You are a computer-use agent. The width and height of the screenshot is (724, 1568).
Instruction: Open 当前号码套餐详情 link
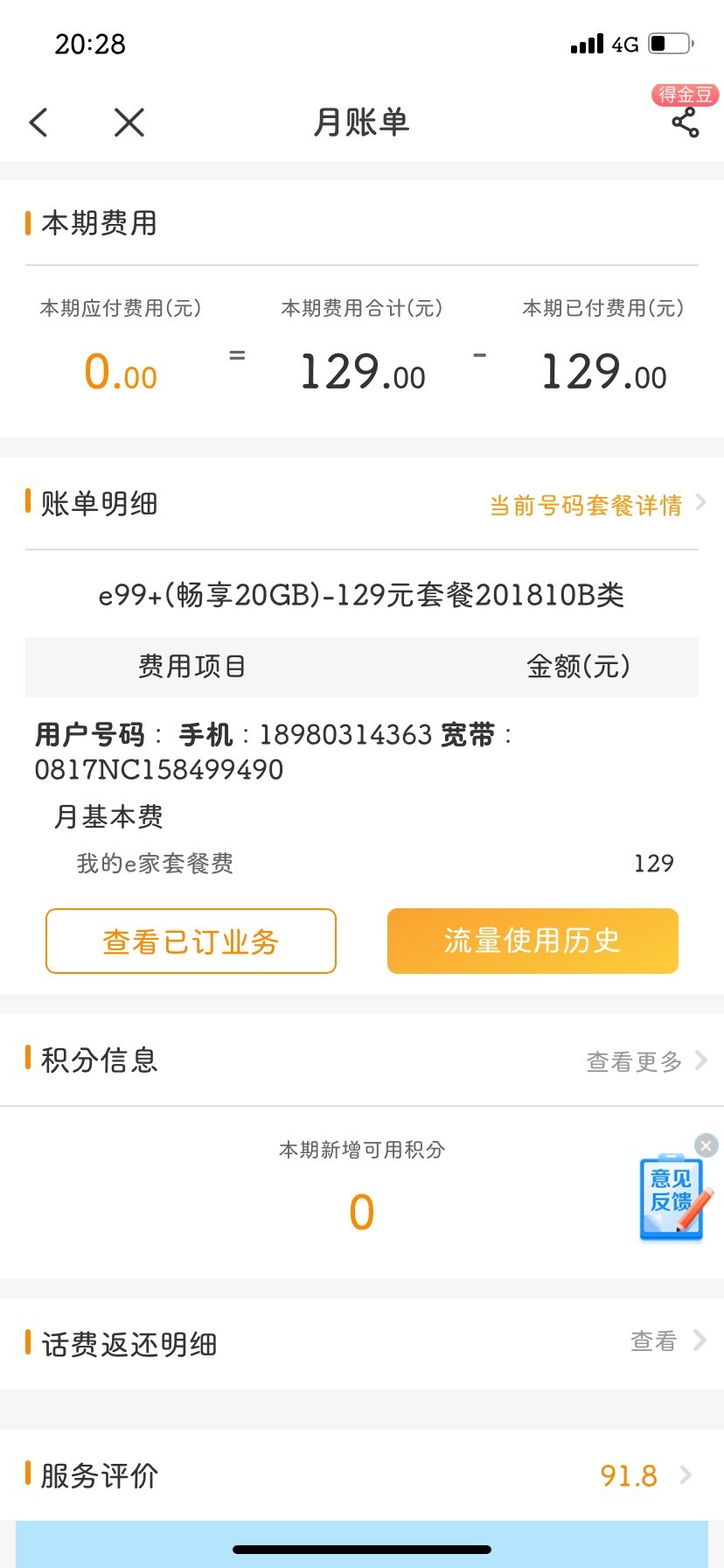[x=598, y=505]
